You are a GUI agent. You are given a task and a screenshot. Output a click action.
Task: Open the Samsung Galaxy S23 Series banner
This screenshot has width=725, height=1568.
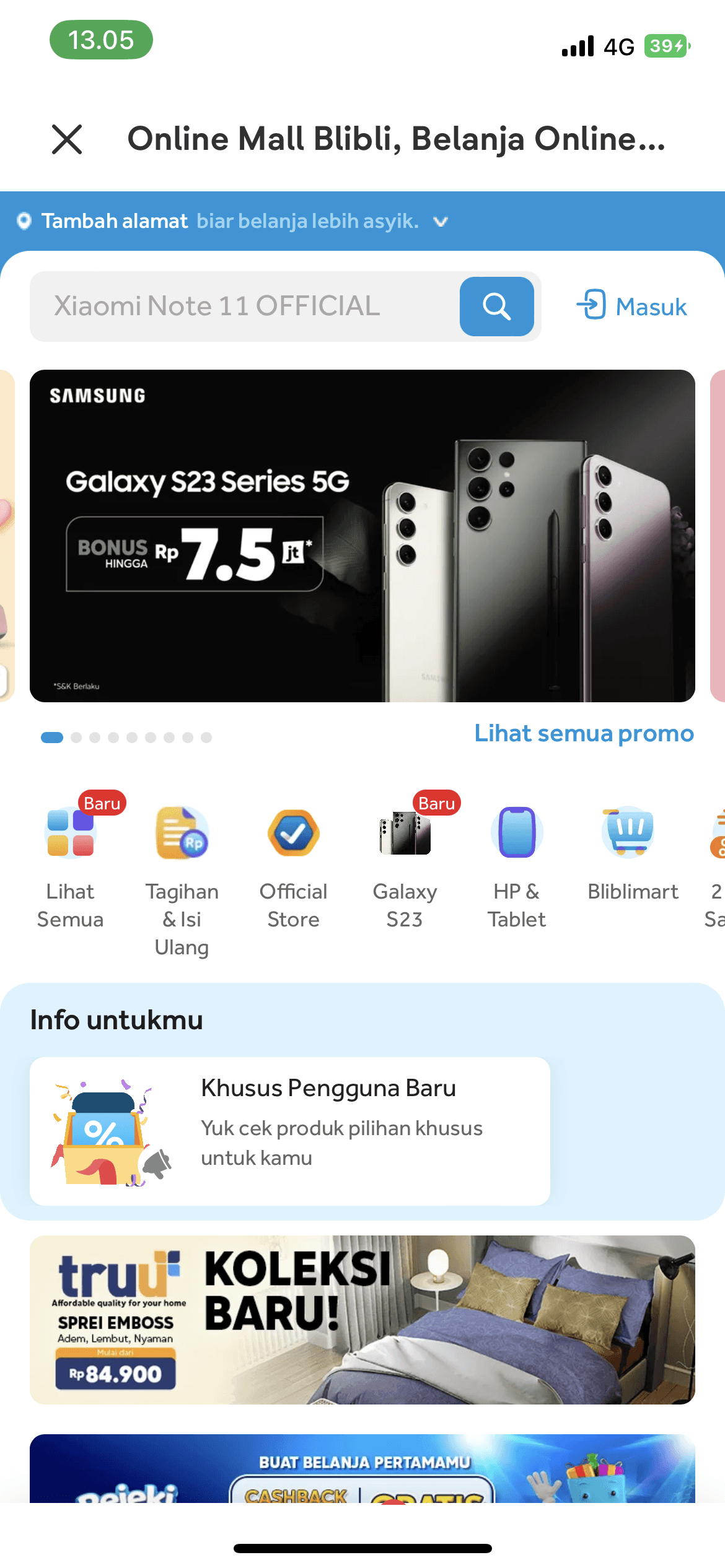pos(362,536)
